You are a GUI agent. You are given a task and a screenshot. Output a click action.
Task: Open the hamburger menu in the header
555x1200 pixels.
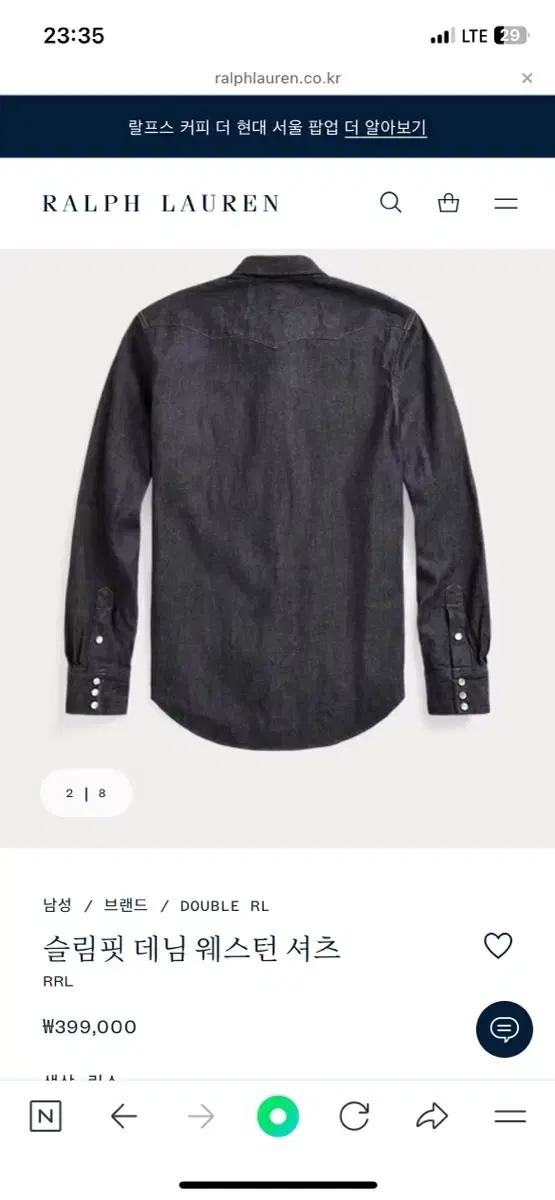506,203
